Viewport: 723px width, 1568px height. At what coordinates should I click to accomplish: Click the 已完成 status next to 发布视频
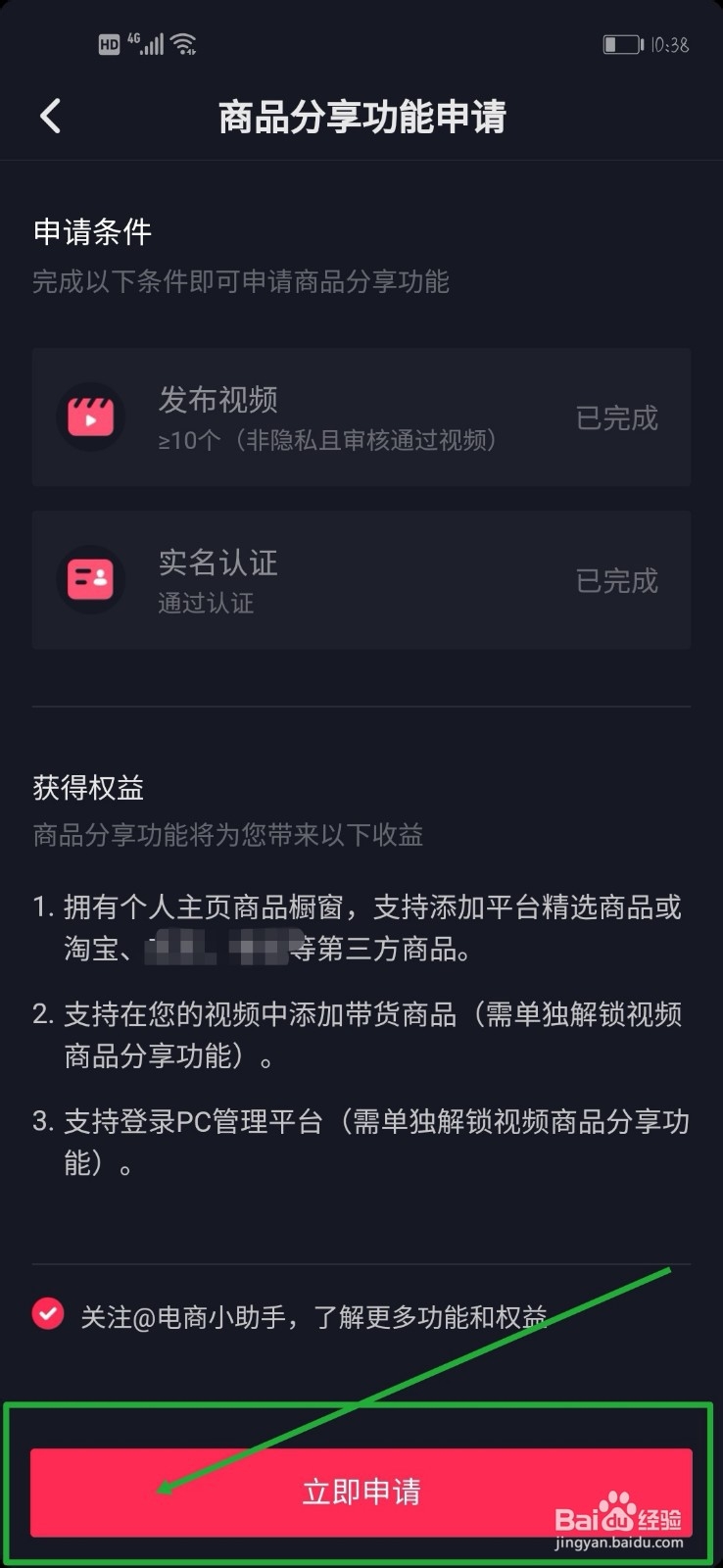616,418
